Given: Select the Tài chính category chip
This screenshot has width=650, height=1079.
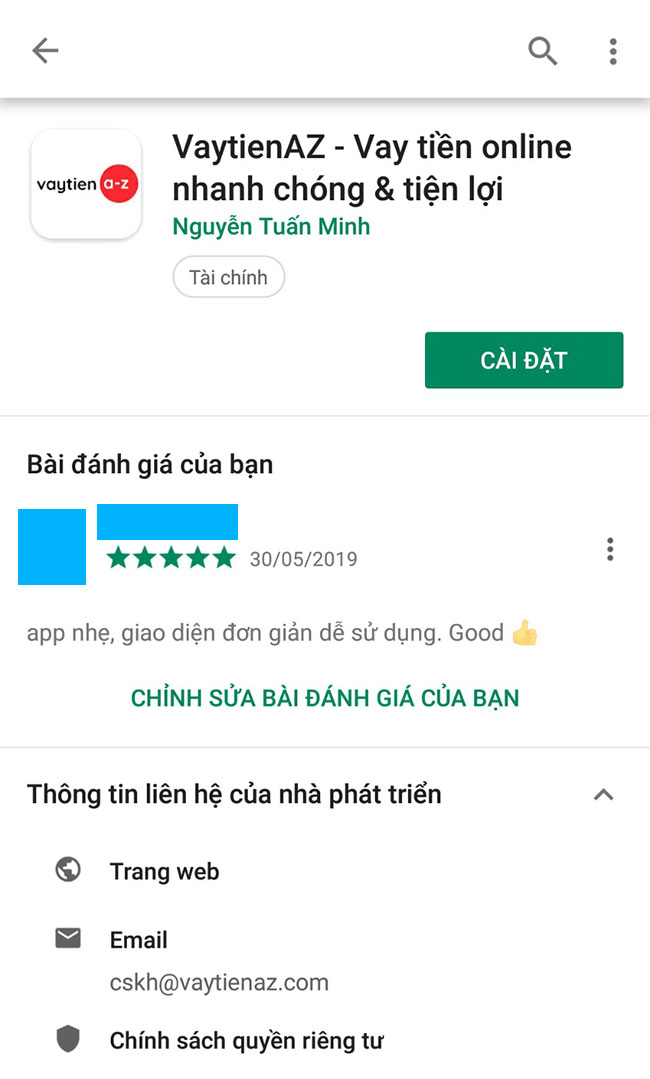Looking at the screenshot, I should 229,277.
